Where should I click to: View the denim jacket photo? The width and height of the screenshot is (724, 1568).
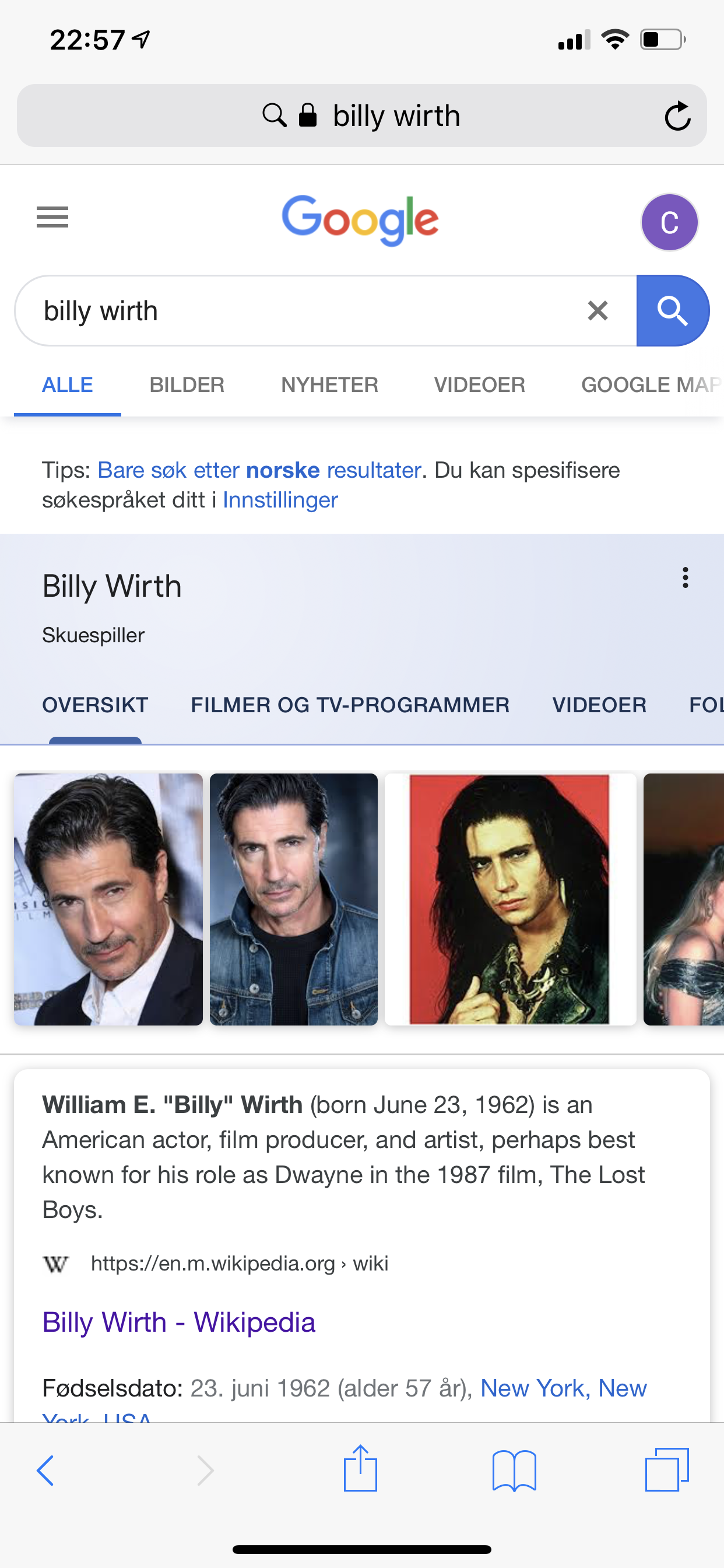294,899
